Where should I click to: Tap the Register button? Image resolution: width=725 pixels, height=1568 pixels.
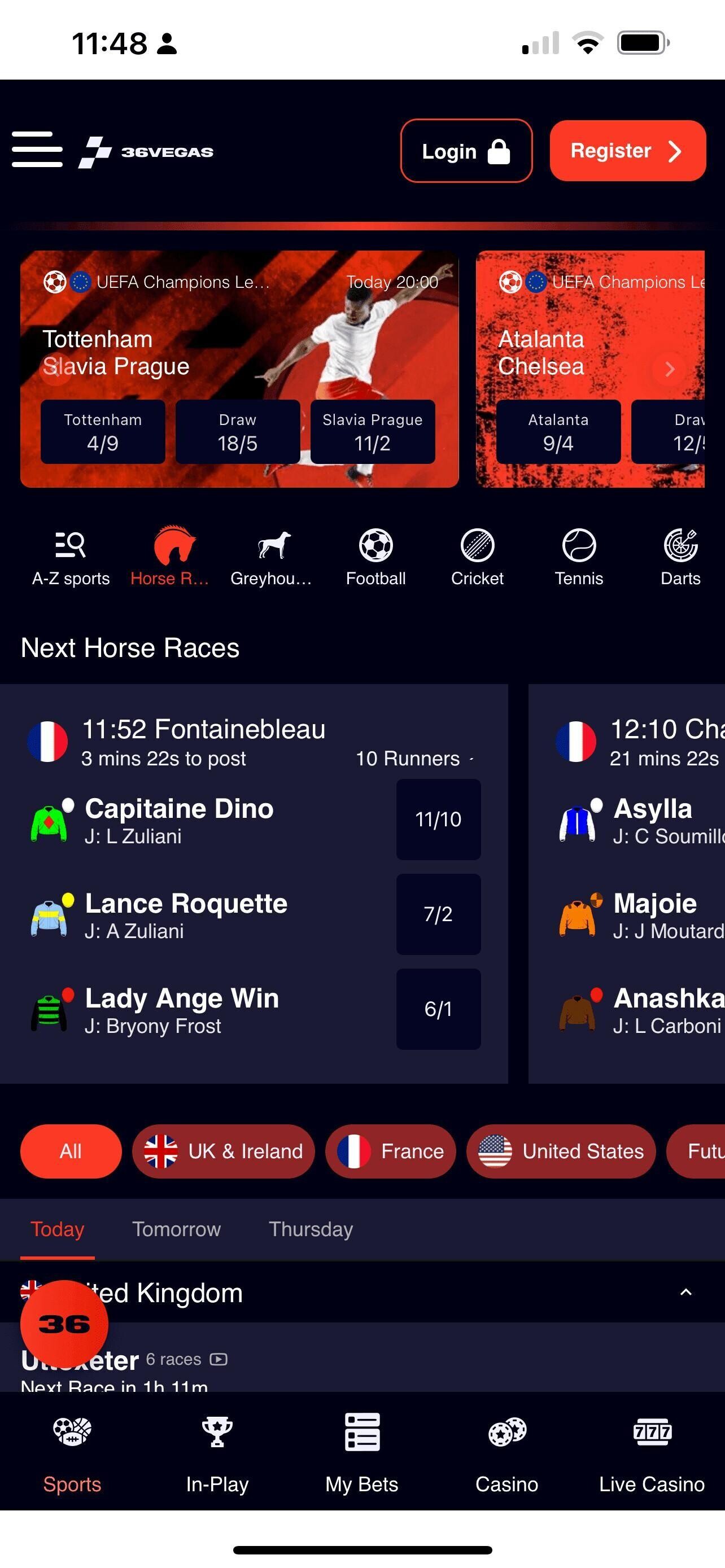point(627,151)
